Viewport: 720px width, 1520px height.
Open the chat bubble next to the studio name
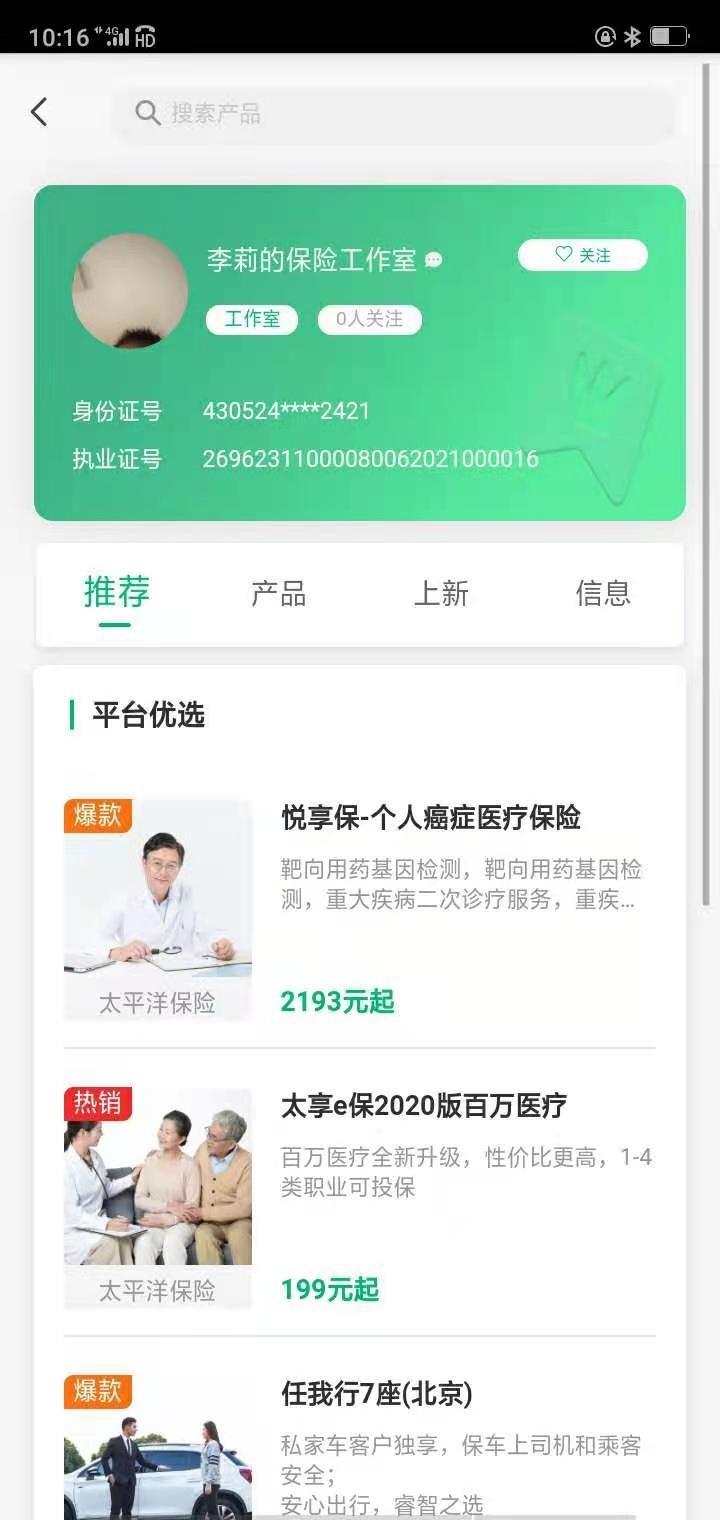point(434,261)
